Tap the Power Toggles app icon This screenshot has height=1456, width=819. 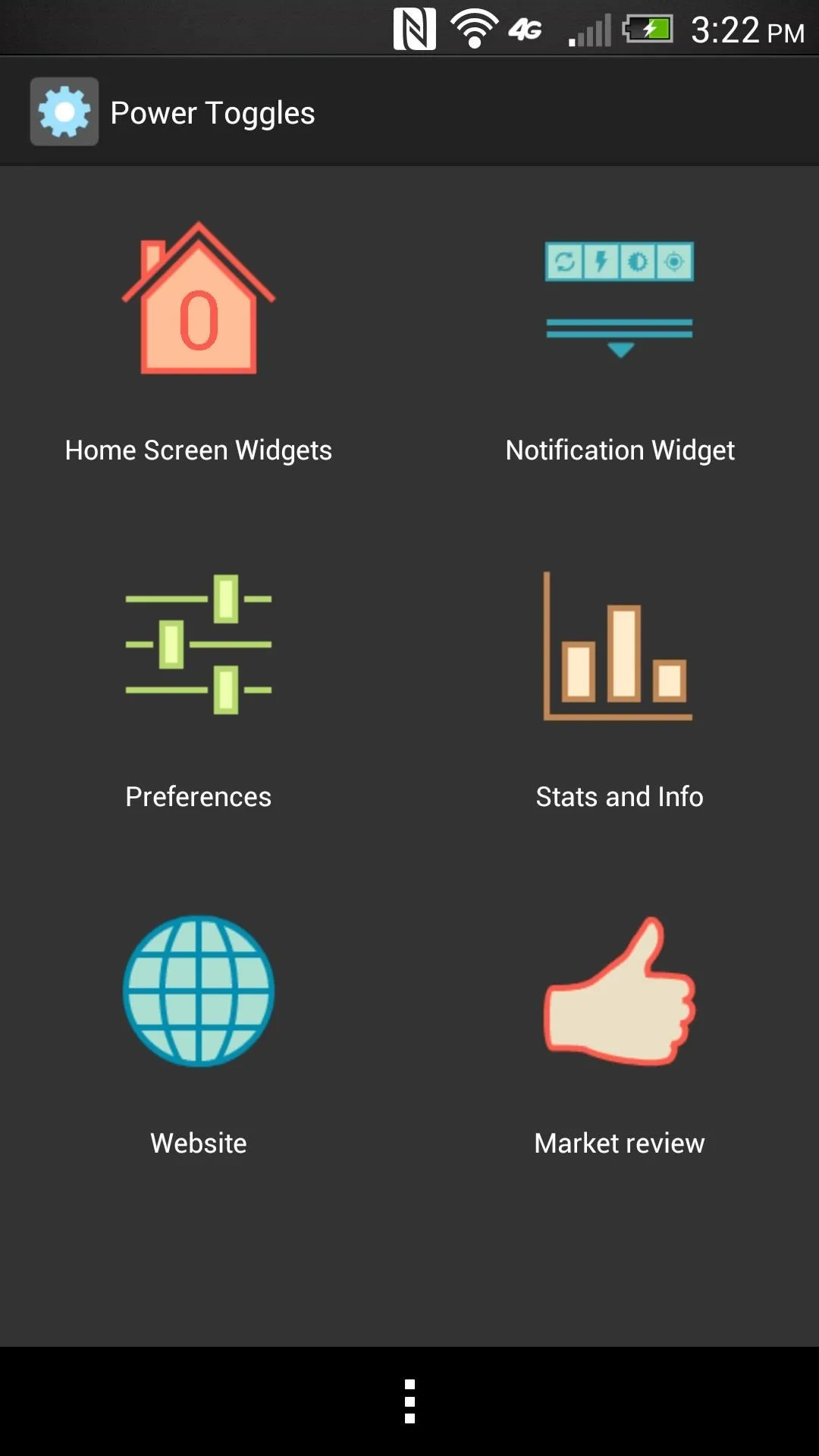click(x=64, y=111)
